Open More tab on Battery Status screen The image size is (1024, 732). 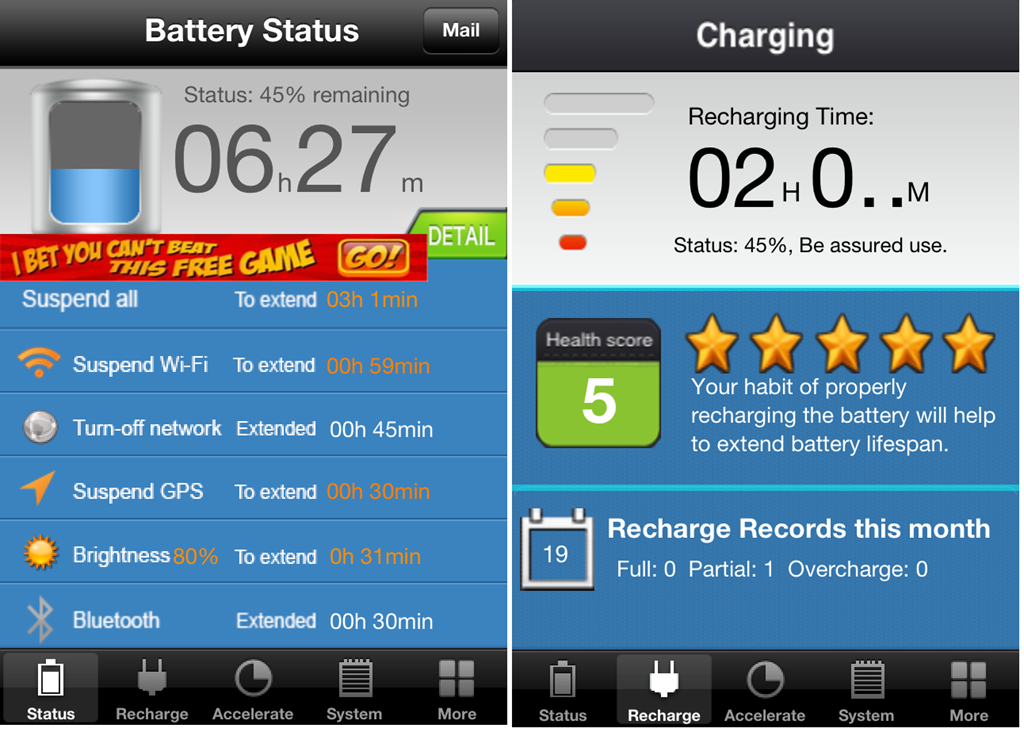456,690
